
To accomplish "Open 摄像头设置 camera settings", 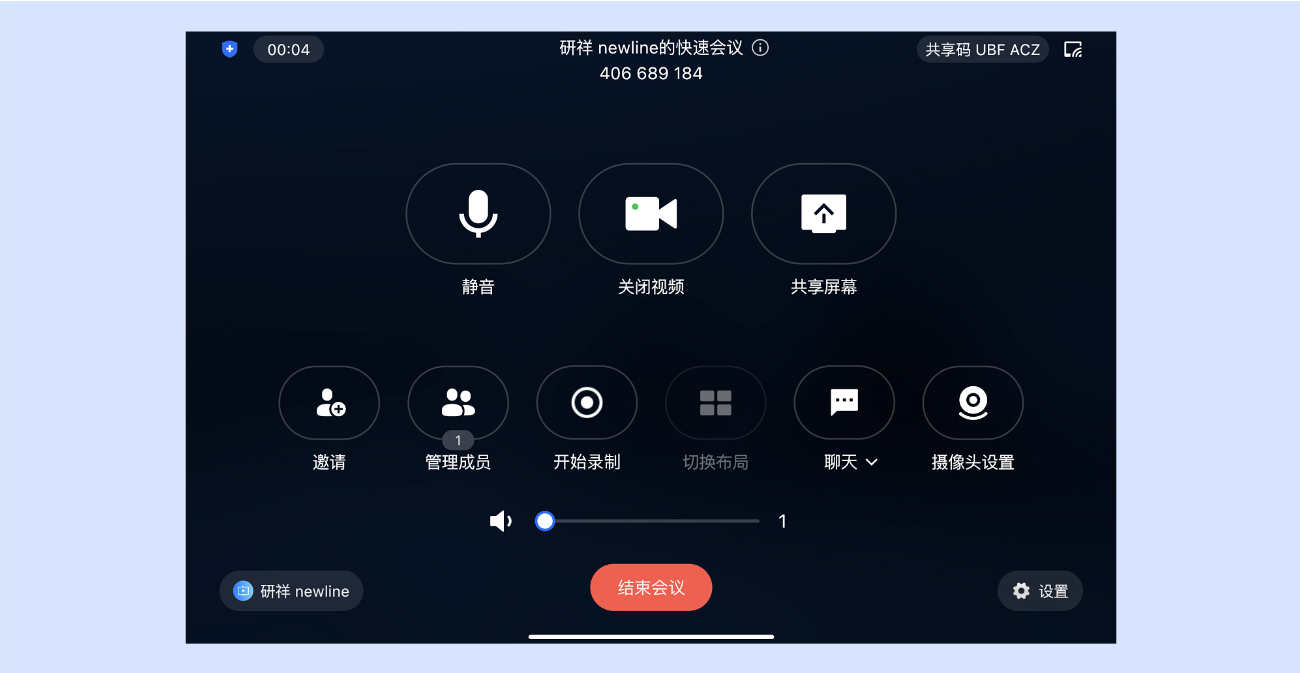I will pos(973,403).
